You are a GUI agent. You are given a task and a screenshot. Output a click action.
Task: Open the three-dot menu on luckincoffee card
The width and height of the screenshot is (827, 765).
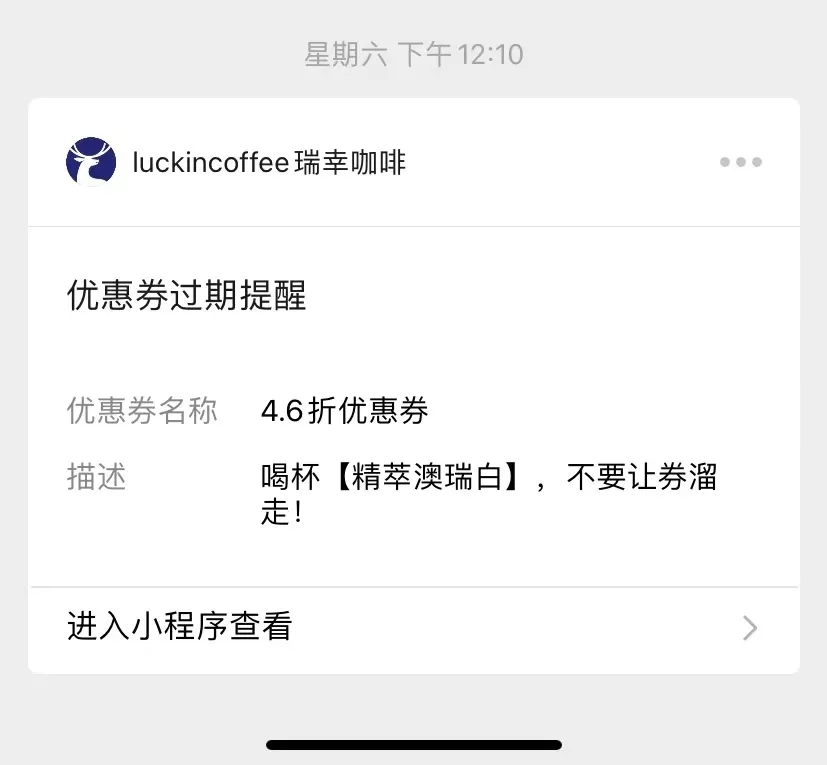coord(740,162)
